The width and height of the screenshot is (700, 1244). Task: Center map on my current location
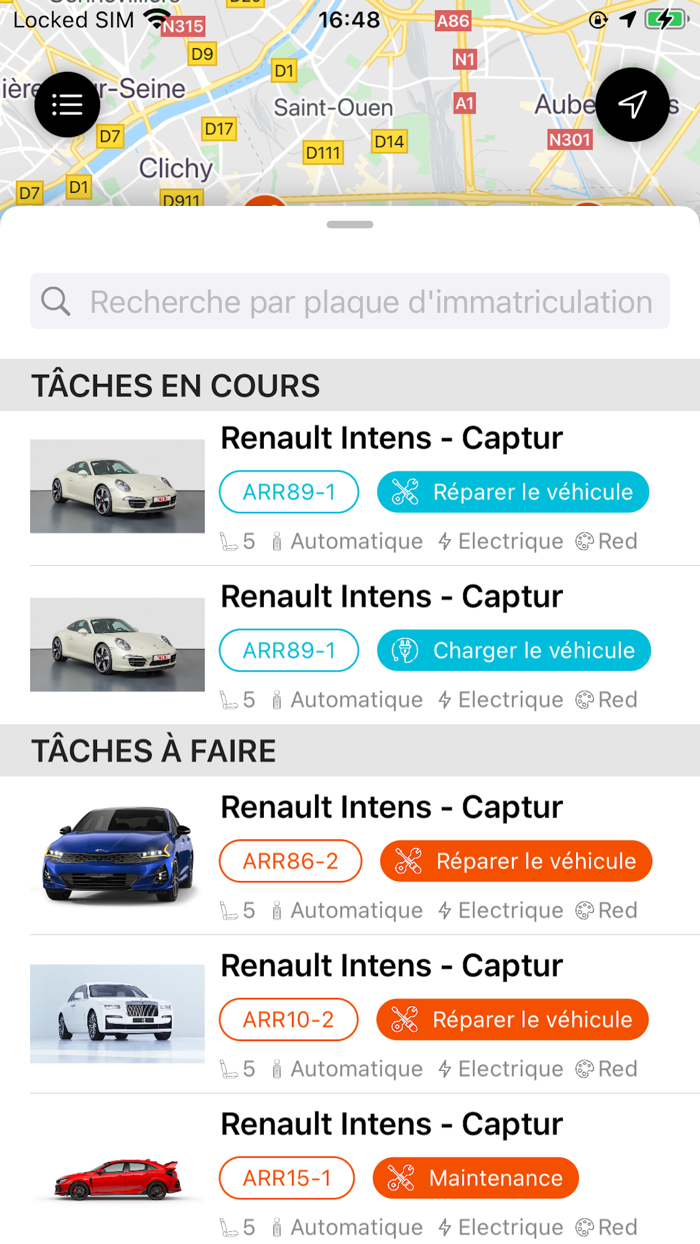click(632, 104)
